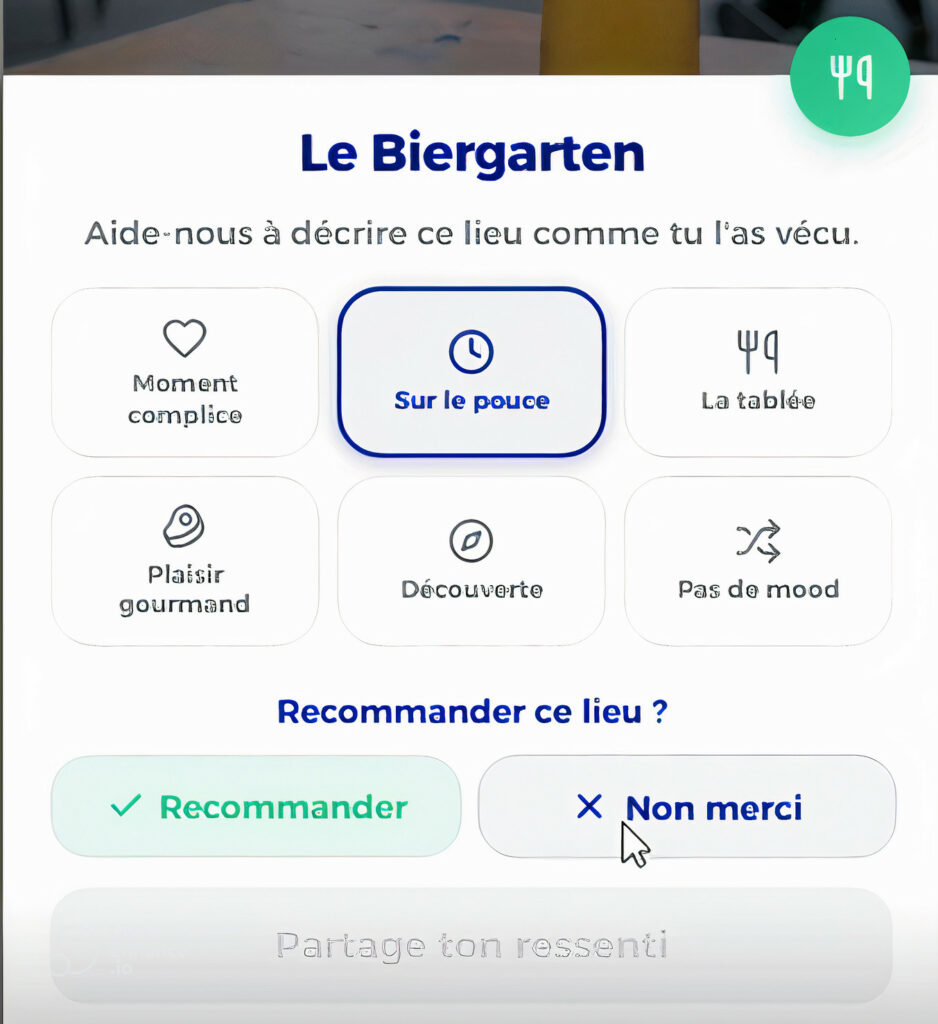The height and width of the screenshot is (1024, 938).
Task: Click the X icon beside Non merci
Action: [591, 806]
